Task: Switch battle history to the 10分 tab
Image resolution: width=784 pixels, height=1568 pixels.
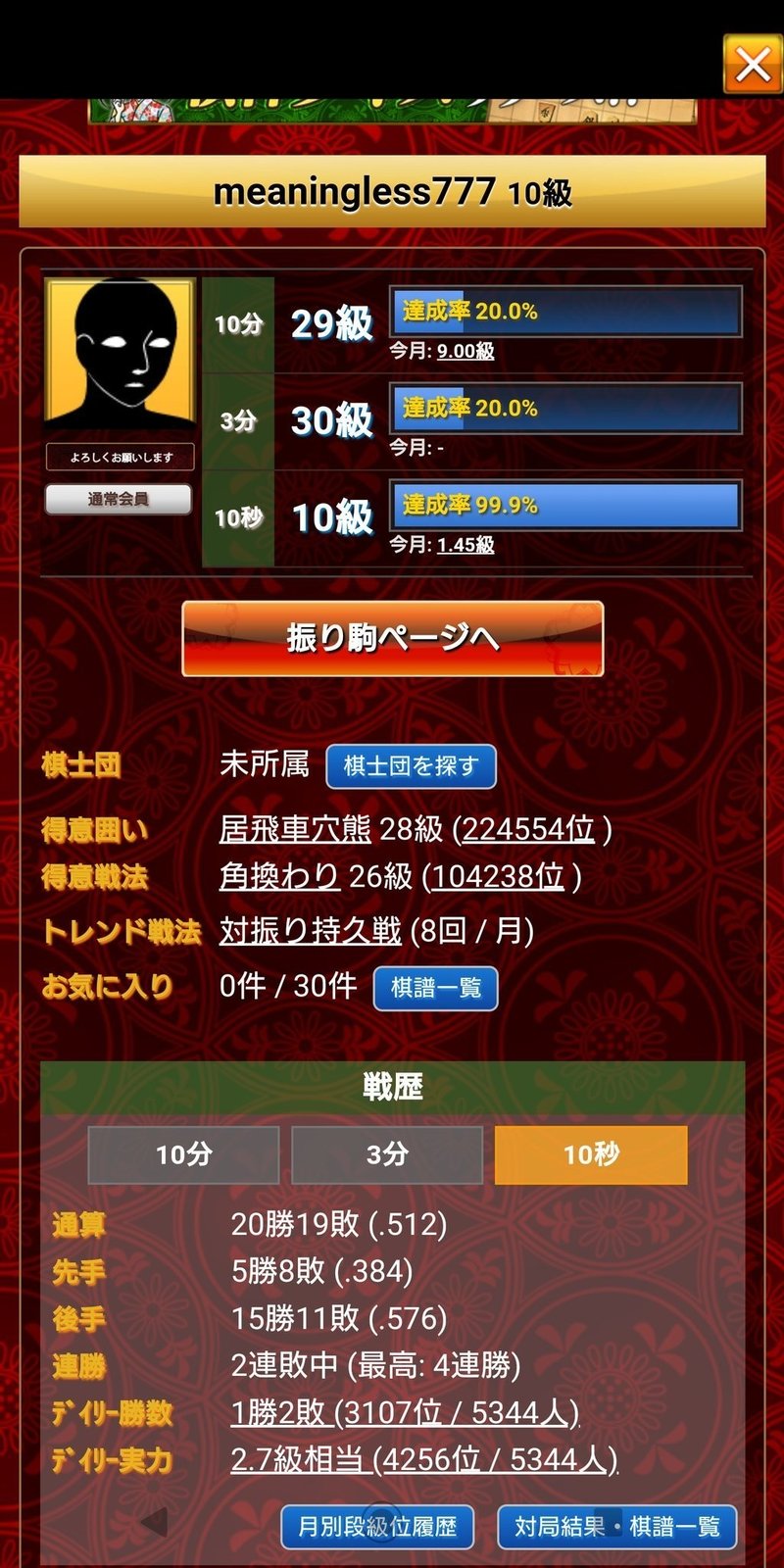Action: (x=183, y=1154)
